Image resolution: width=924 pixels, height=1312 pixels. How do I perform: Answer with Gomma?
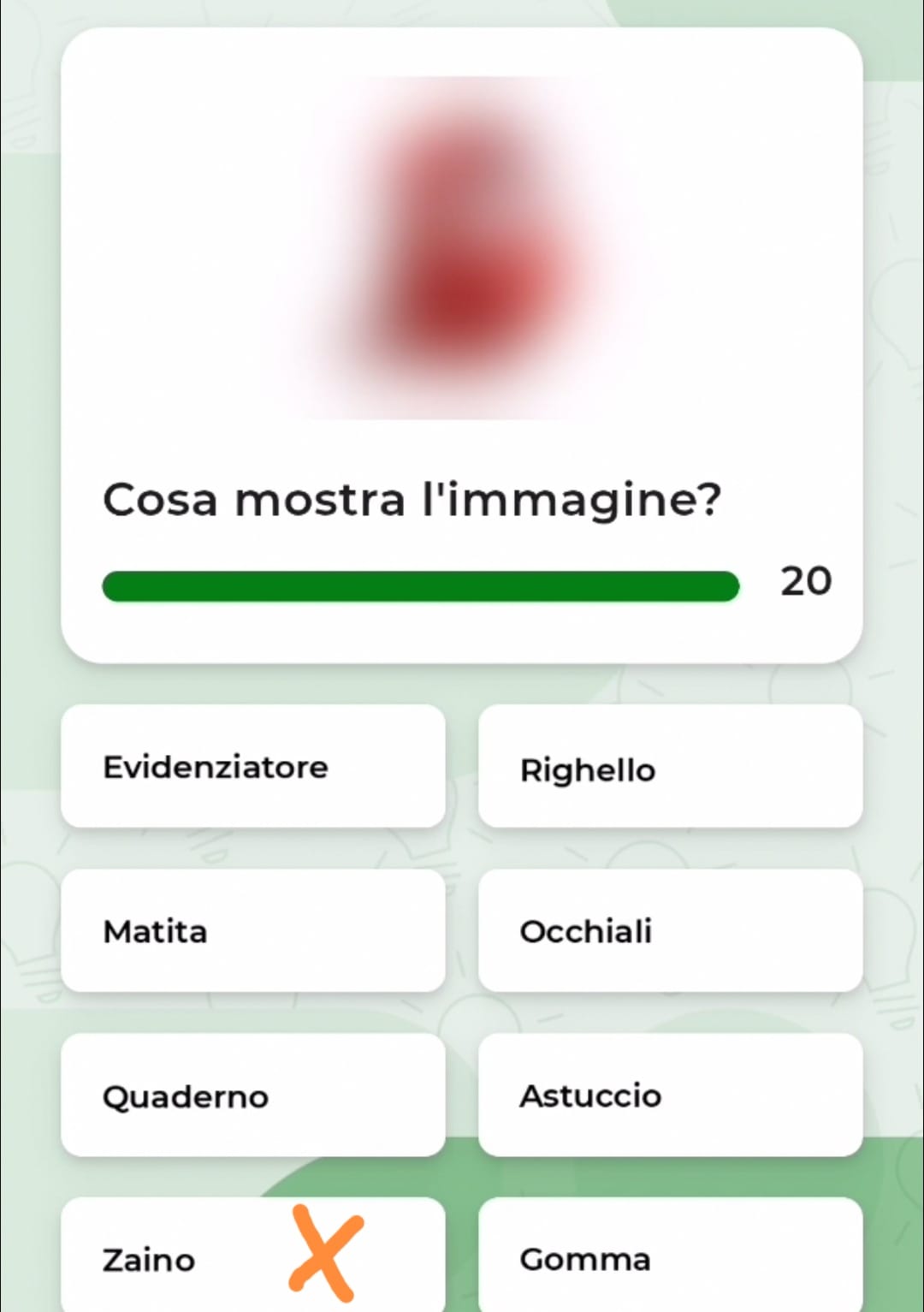(670, 1257)
